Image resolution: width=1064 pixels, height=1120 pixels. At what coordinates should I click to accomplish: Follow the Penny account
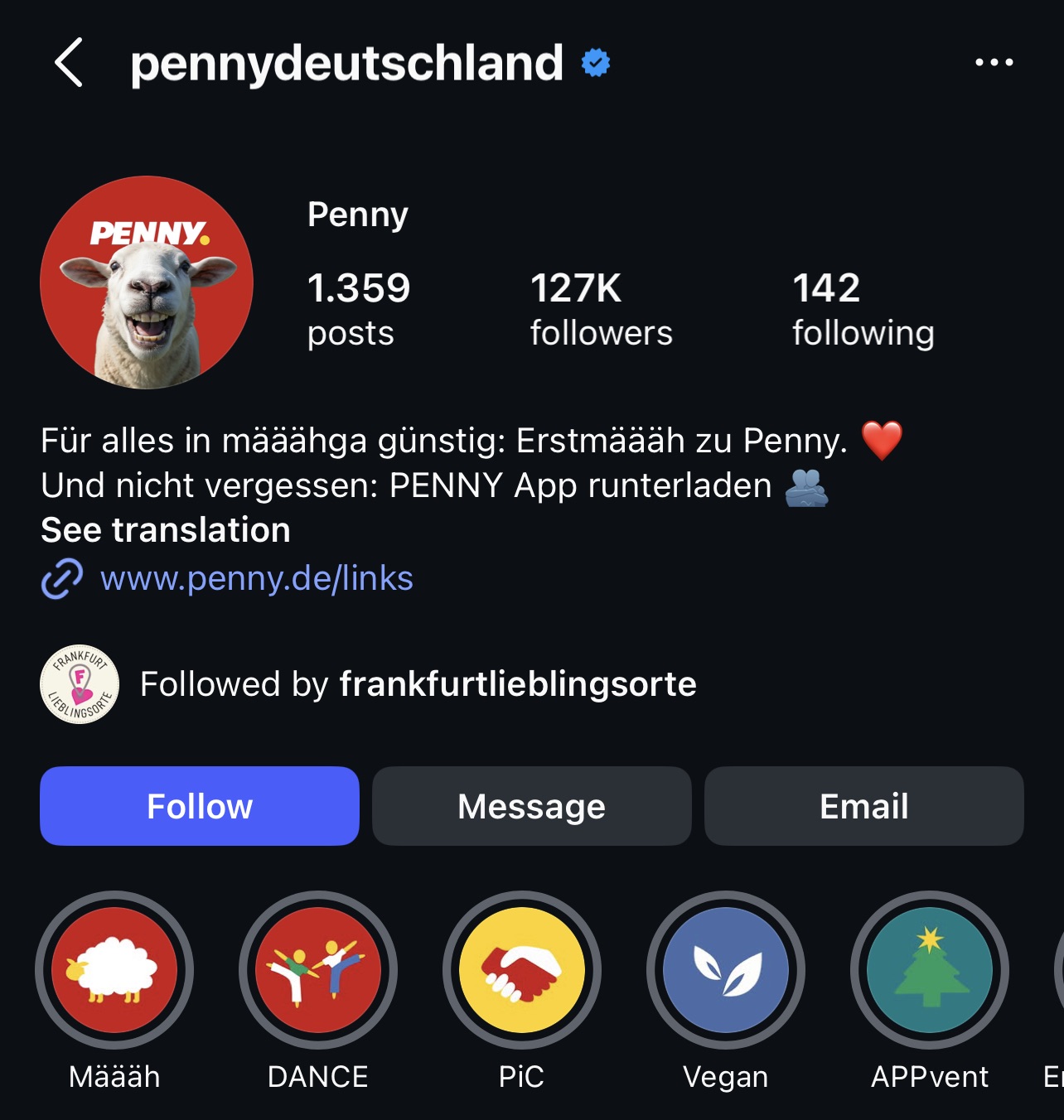(200, 806)
